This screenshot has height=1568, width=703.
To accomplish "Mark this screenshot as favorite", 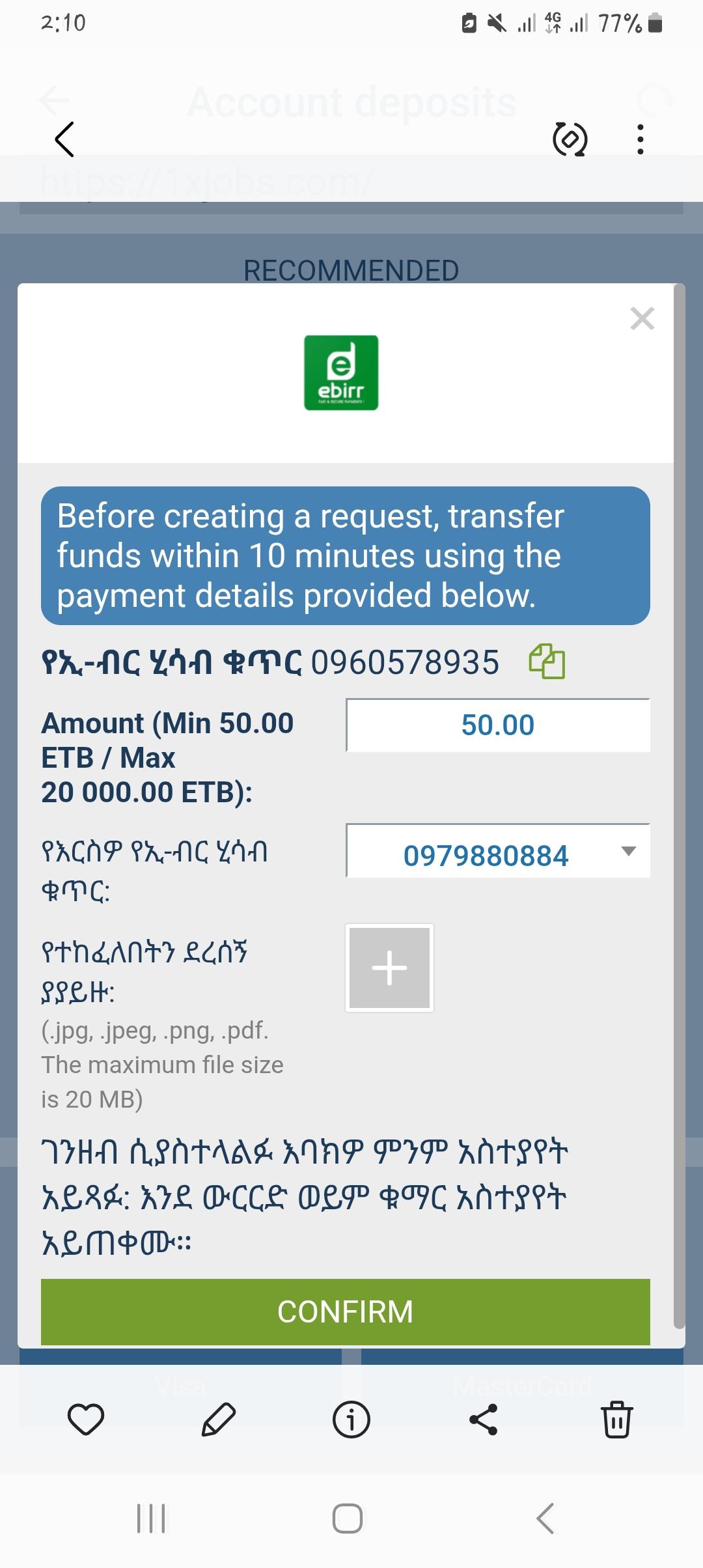I will coord(86,1420).
